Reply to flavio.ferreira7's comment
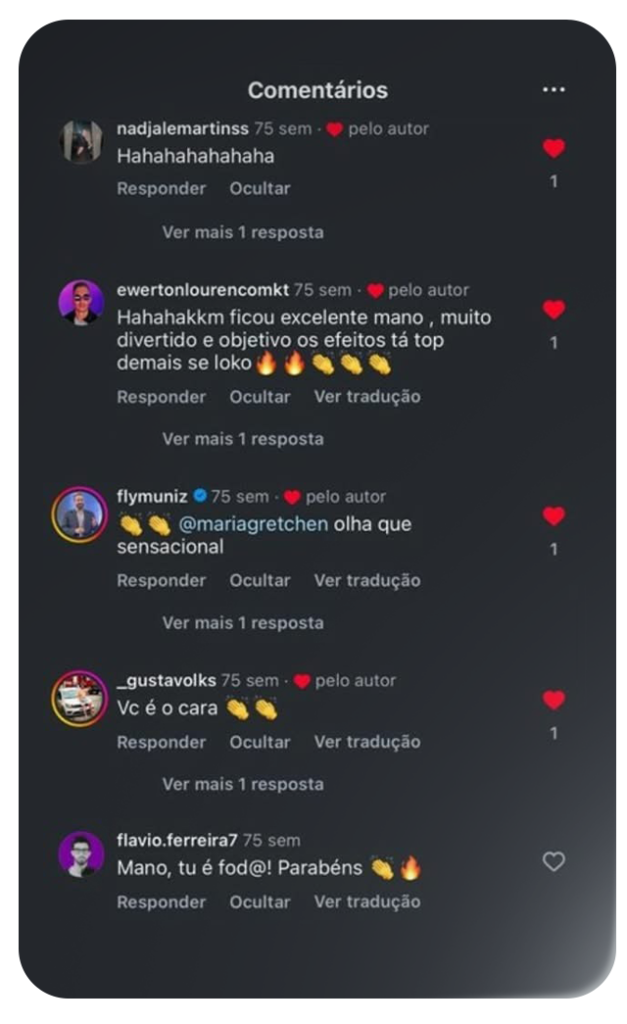The width and height of the screenshot is (627, 1024). click(x=161, y=901)
